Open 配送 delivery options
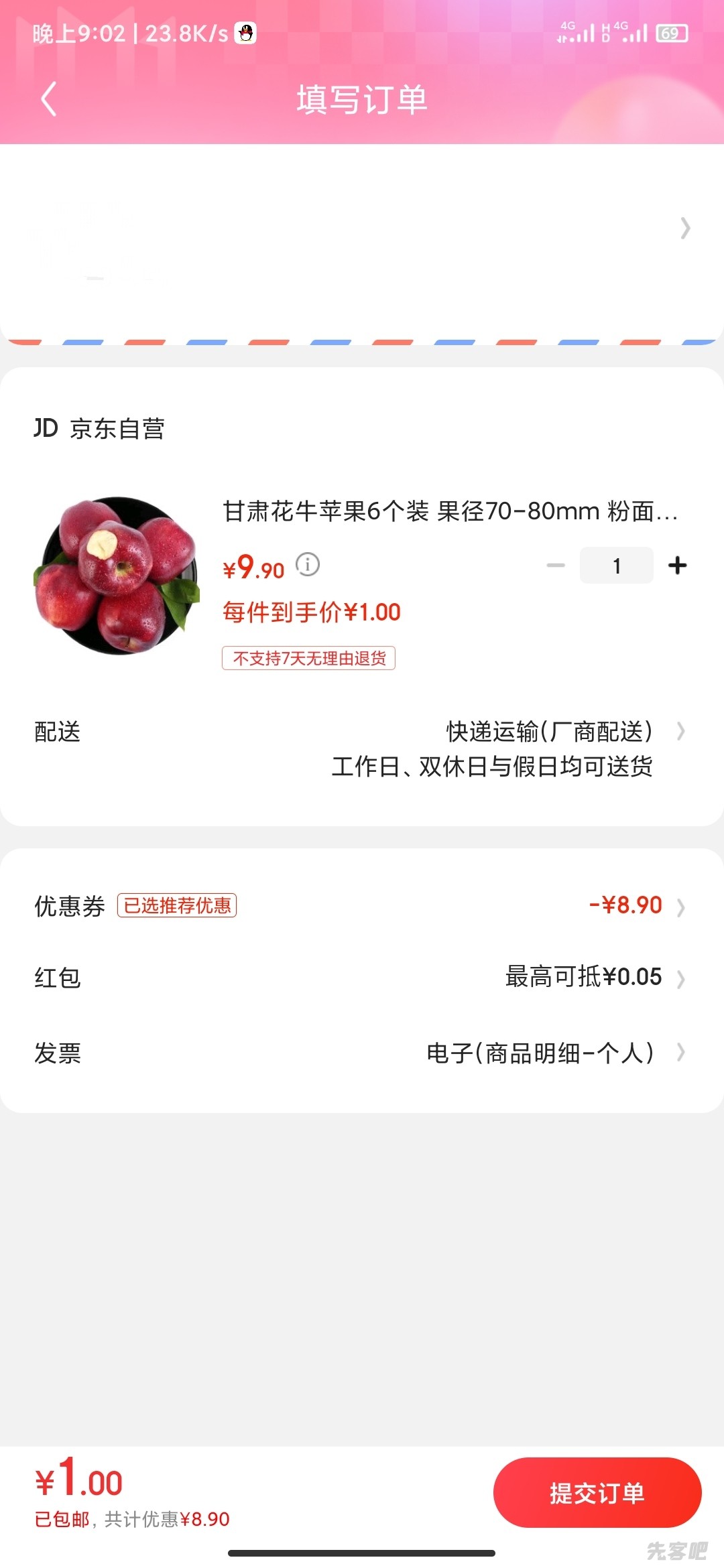 pos(362,748)
